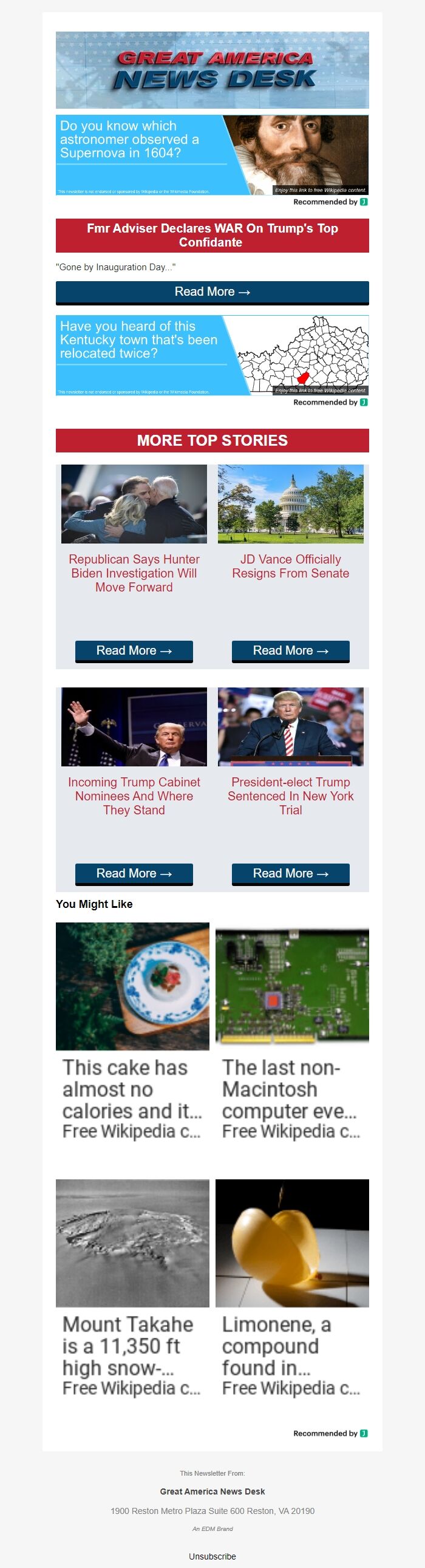
Task: Read more on JD Vance Senate resignation
Action: tap(290, 650)
